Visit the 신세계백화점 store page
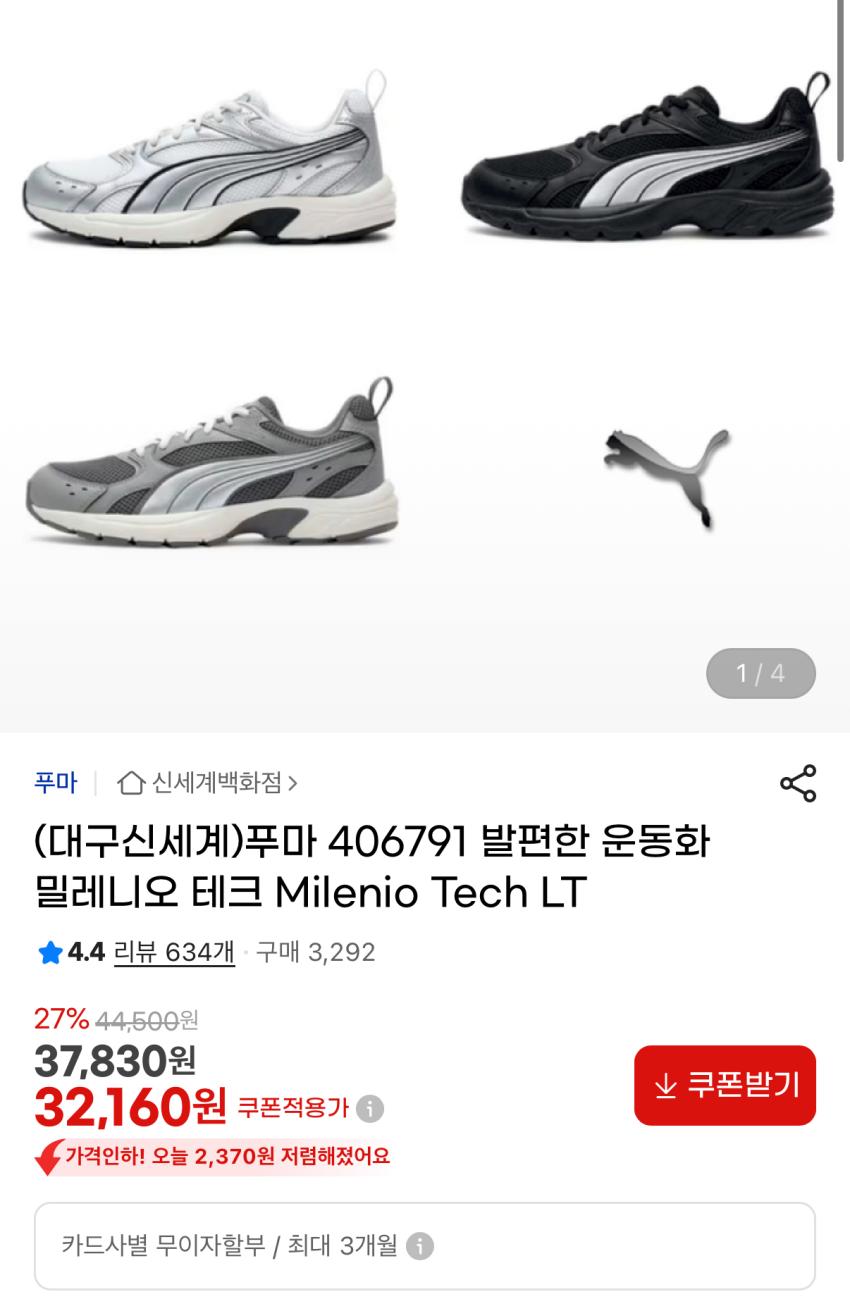This screenshot has height=1299, width=850. coord(207,782)
